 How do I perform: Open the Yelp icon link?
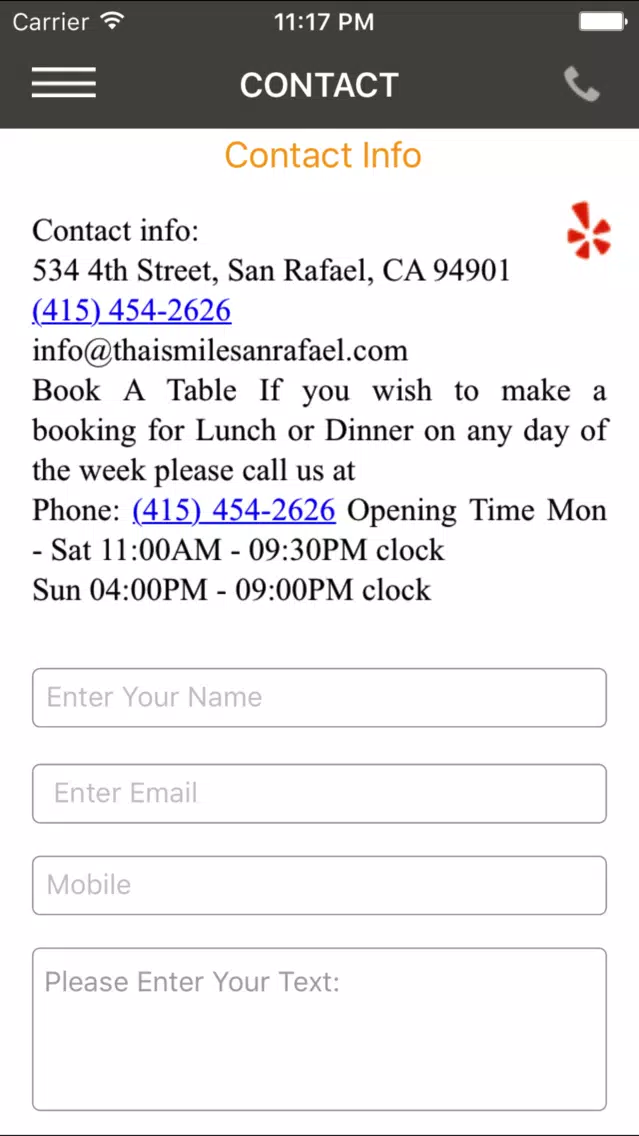(589, 231)
